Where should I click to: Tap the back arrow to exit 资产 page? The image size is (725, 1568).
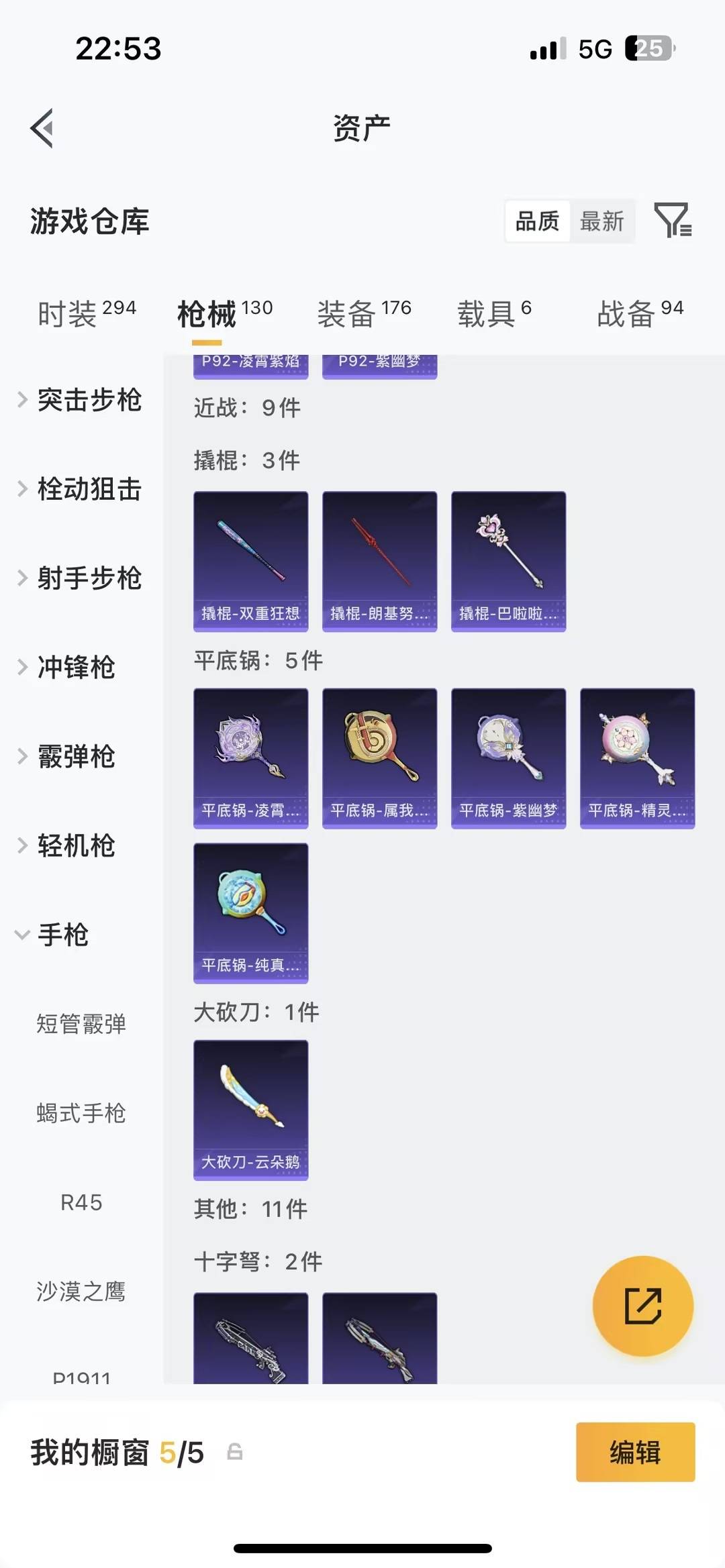(42, 128)
